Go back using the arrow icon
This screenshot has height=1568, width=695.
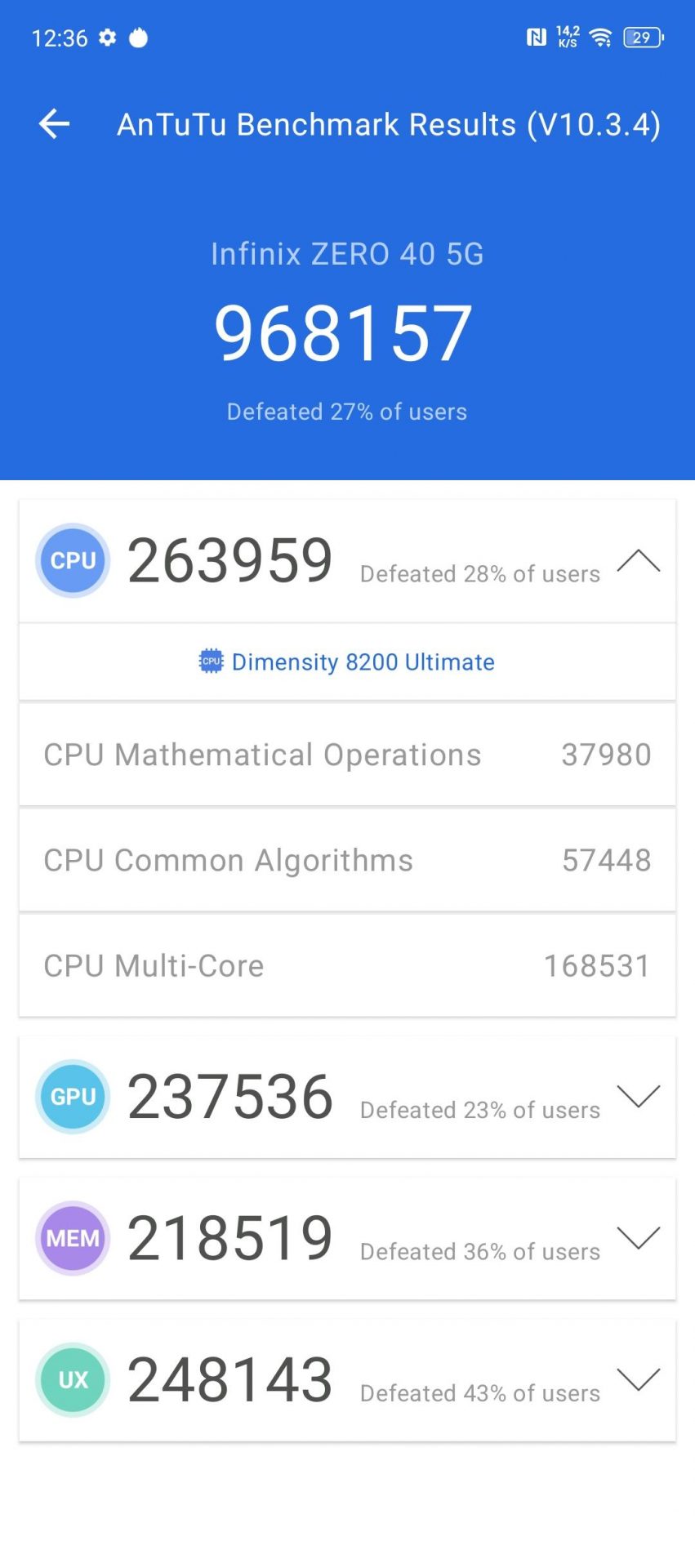[54, 124]
